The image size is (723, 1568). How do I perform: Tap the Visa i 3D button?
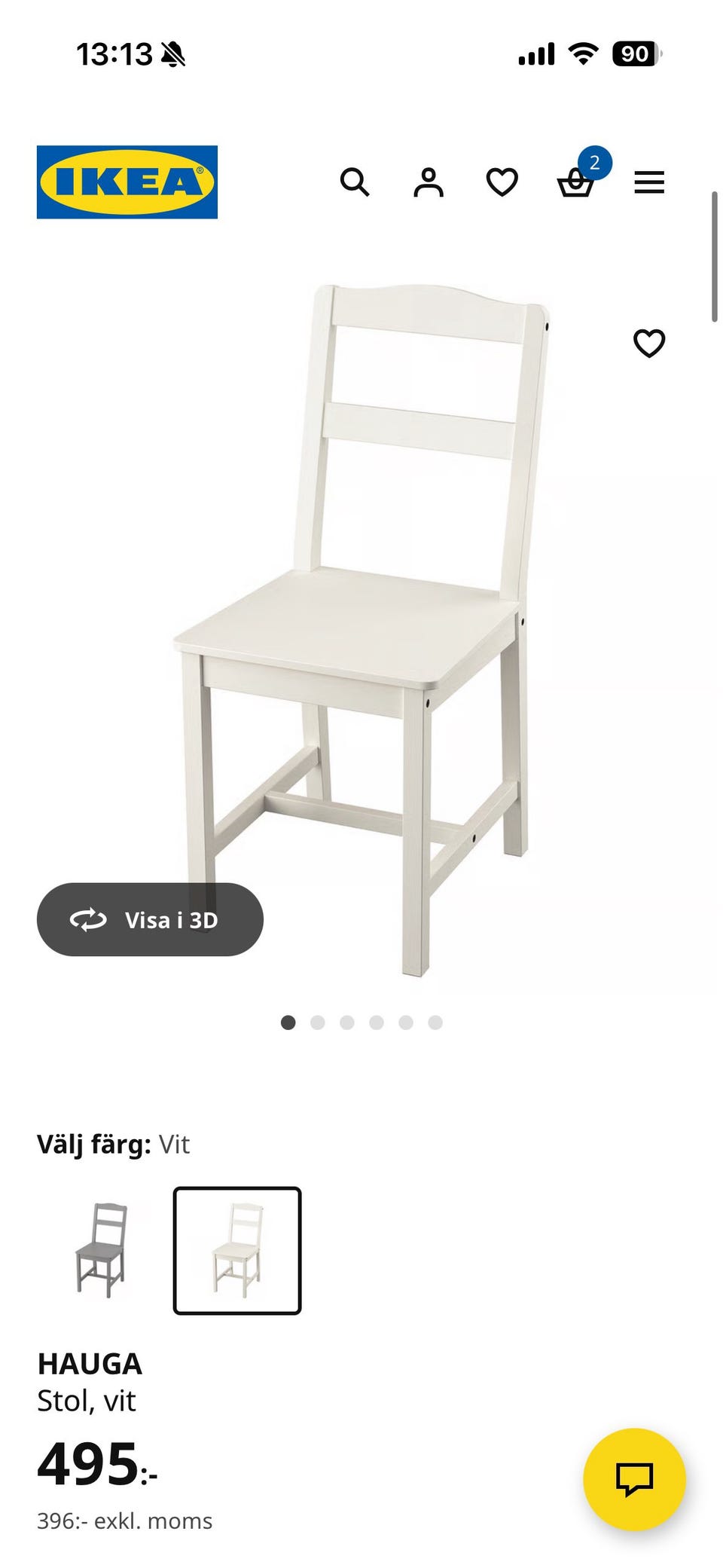coord(150,919)
